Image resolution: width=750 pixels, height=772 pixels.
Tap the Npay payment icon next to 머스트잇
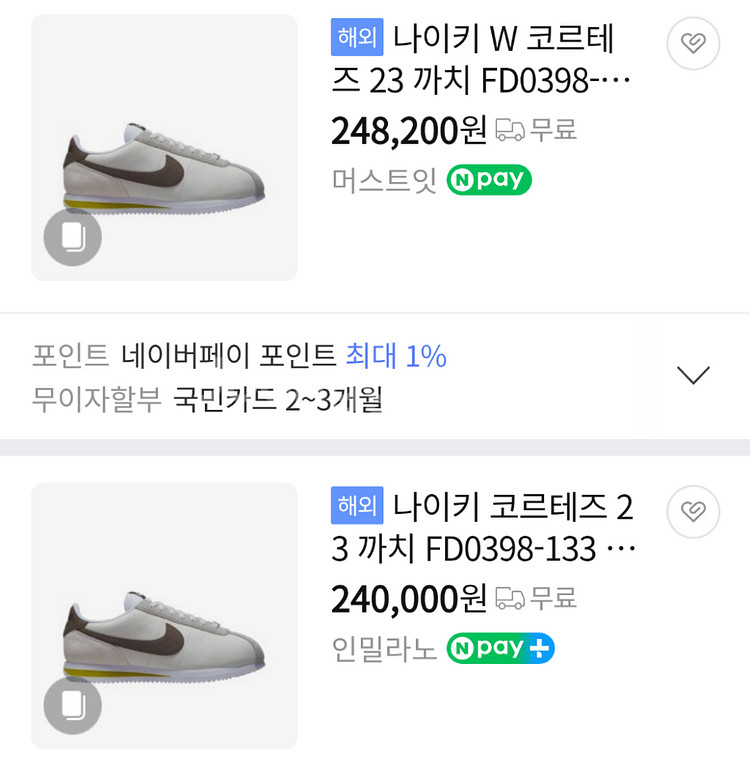(x=488, y=180)
